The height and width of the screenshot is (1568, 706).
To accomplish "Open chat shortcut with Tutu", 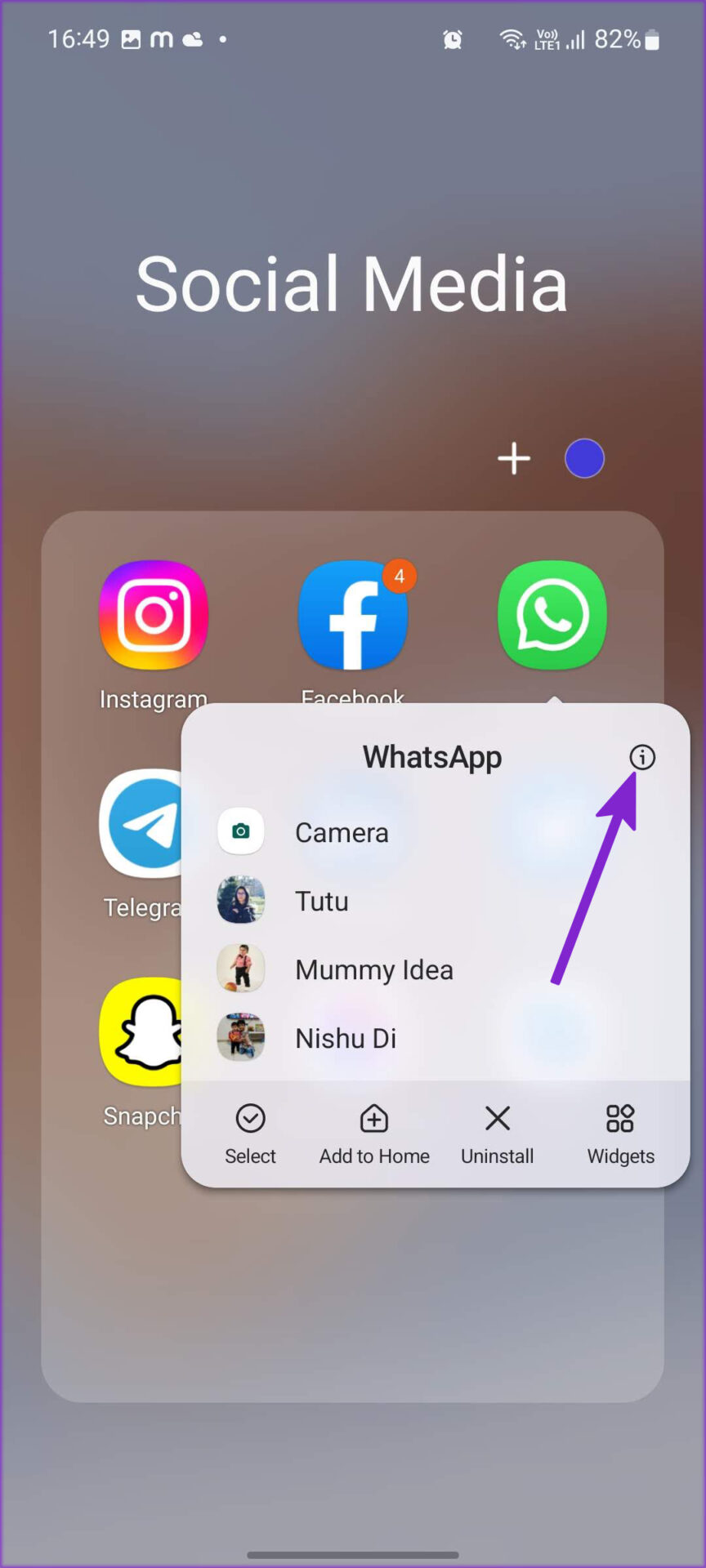I will pos(321,901).
